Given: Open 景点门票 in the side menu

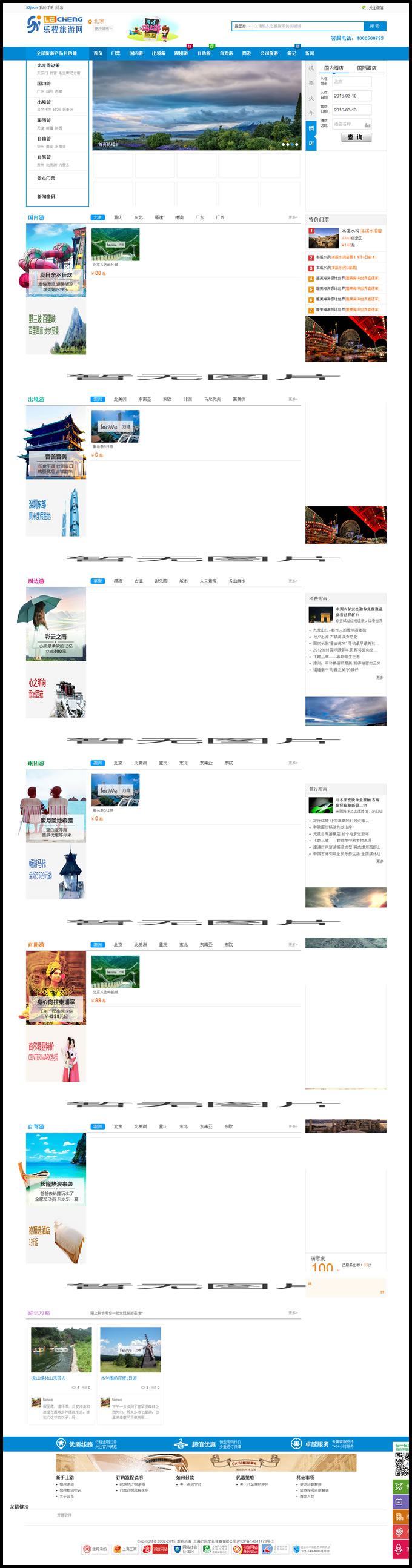Looking at the screenshot, I should click(46, 178).
